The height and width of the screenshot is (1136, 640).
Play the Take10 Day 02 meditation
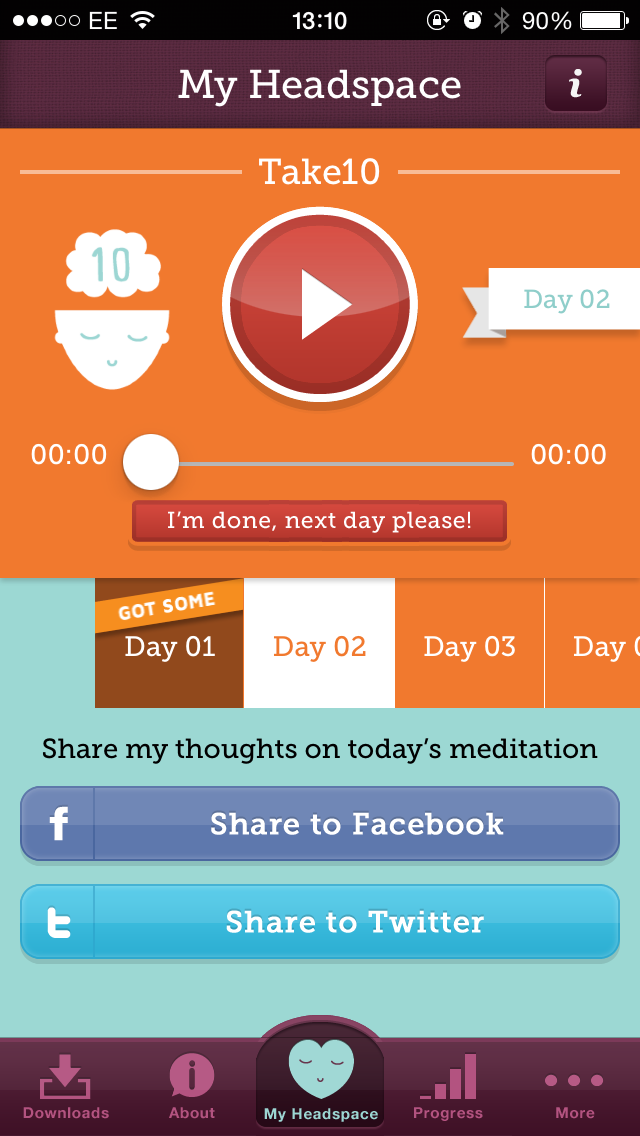click(320, 304)
